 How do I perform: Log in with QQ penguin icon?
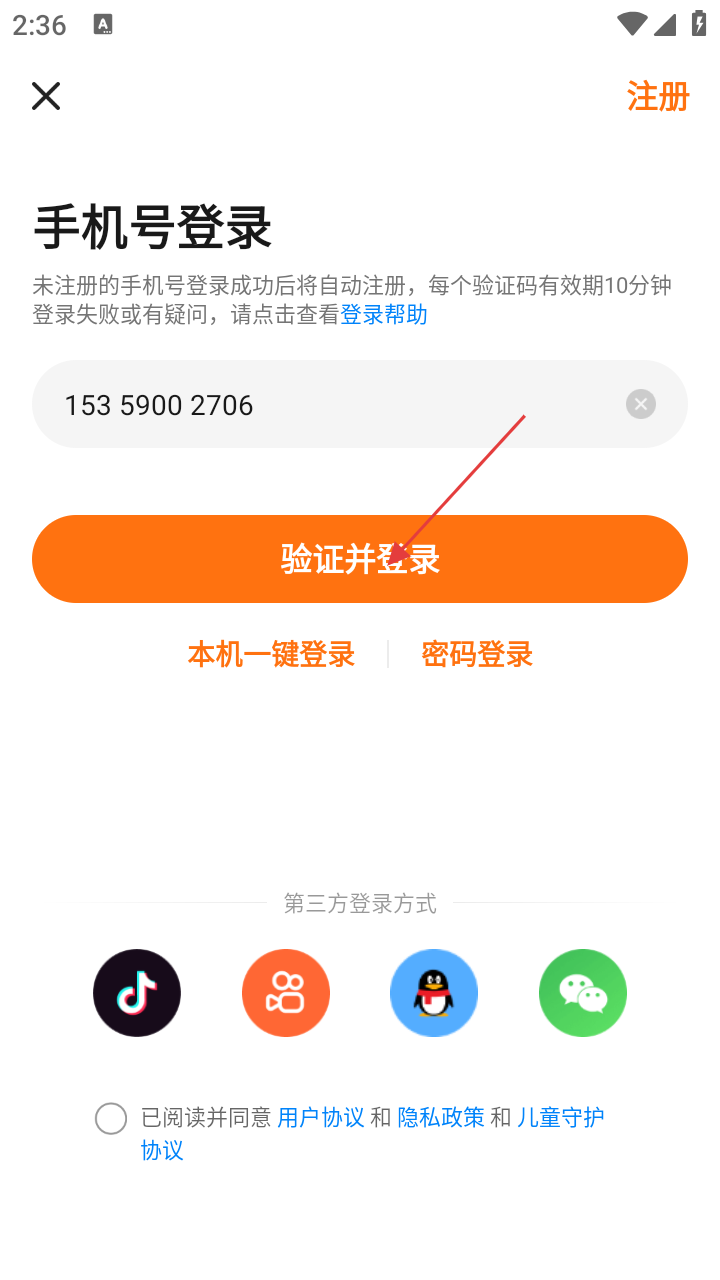pos(434,993)
